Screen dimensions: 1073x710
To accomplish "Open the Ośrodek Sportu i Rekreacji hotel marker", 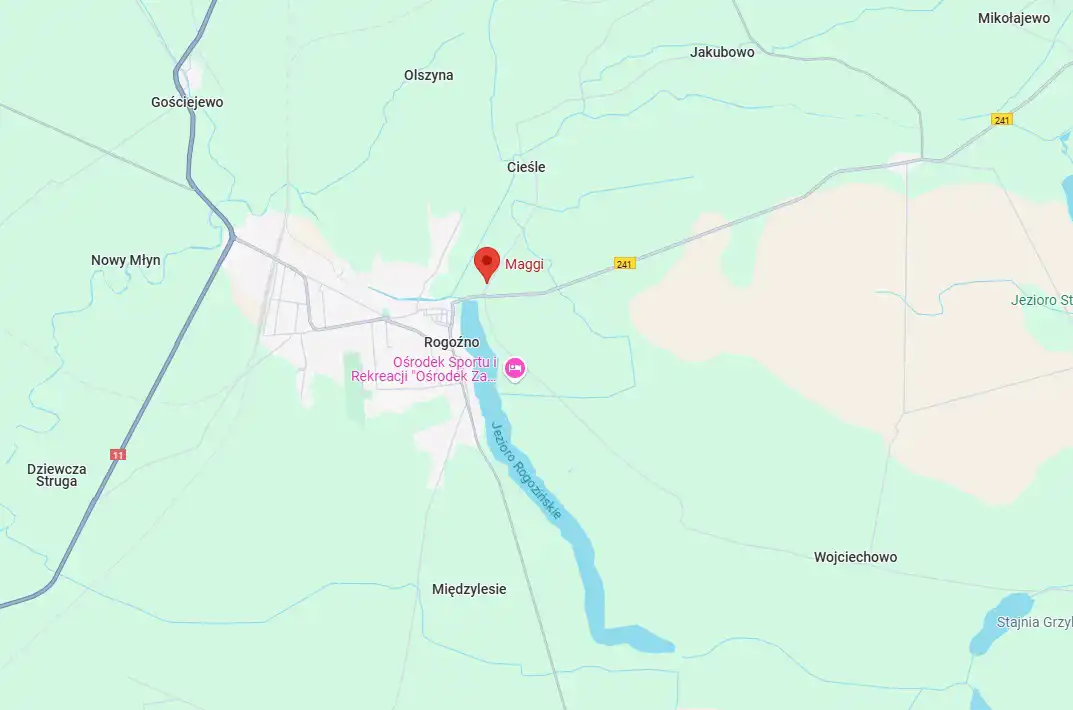I will click(515, 369).
